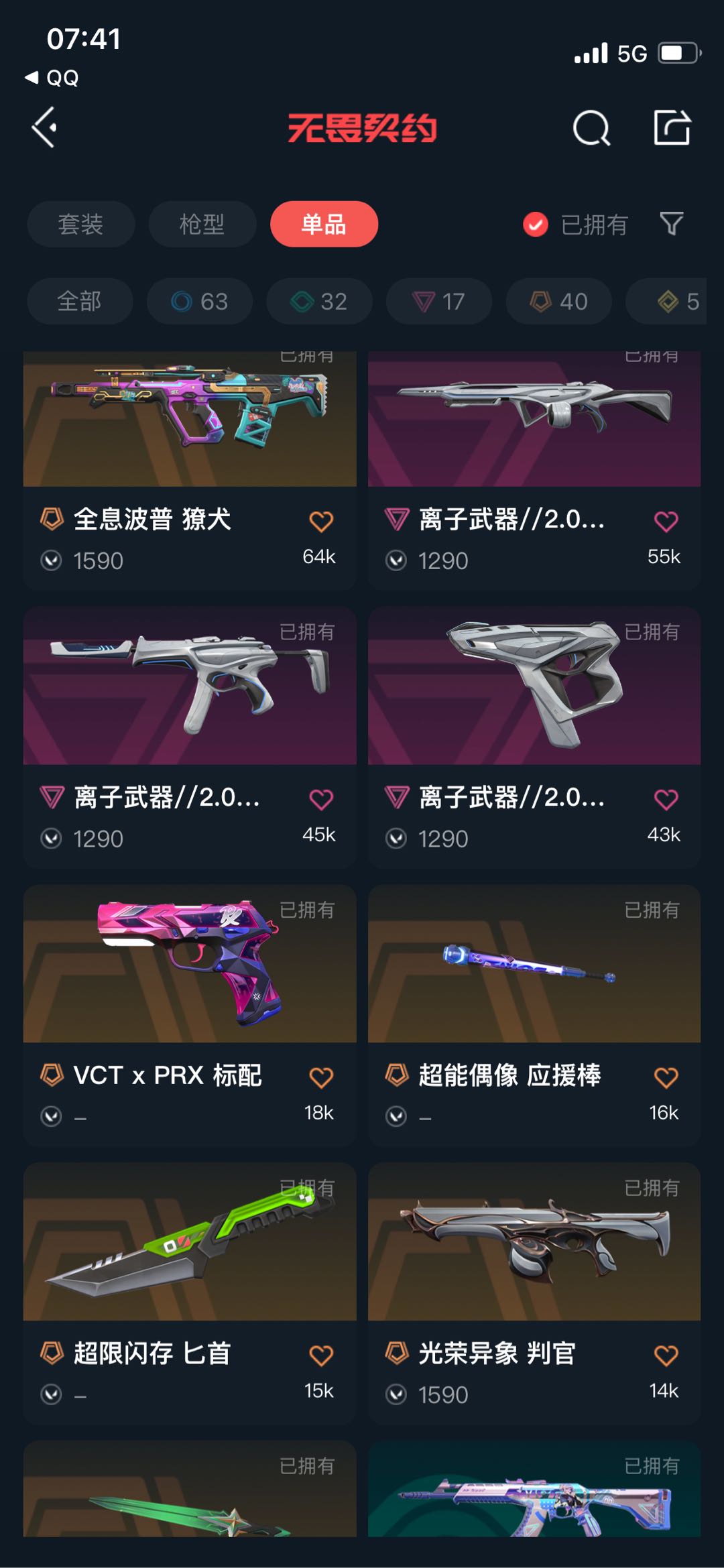Go back using the top-left arrow
The width and height of the screenshot is (724, 1568).
pos(44,127)
